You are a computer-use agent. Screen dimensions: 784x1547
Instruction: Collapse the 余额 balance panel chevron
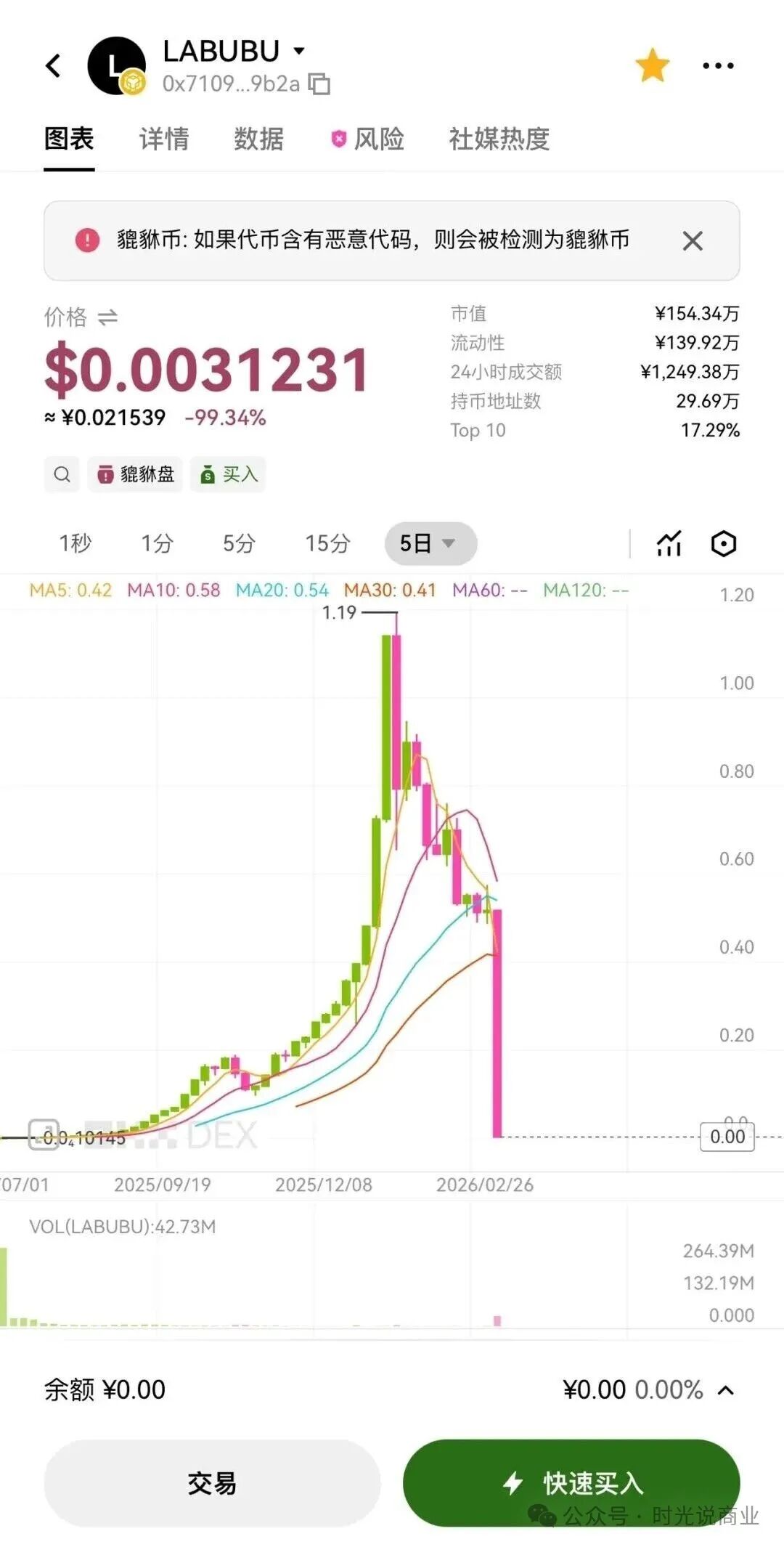[x=725, y=1389]
